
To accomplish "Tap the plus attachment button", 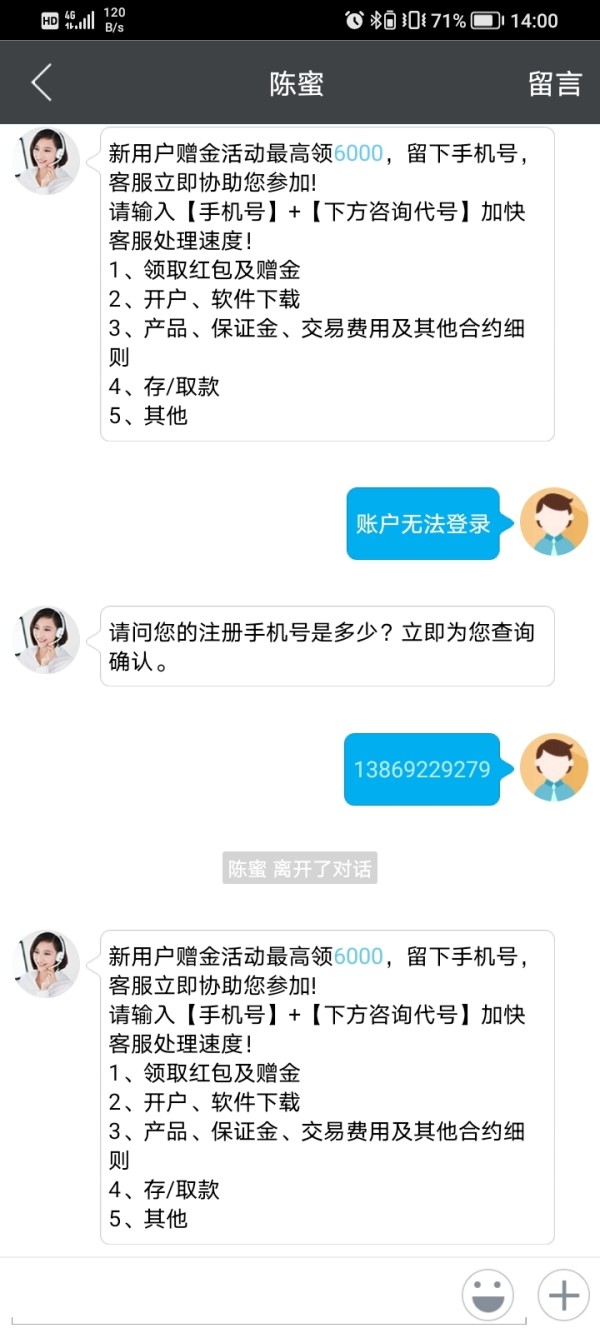I will (x=564, y=1295).
